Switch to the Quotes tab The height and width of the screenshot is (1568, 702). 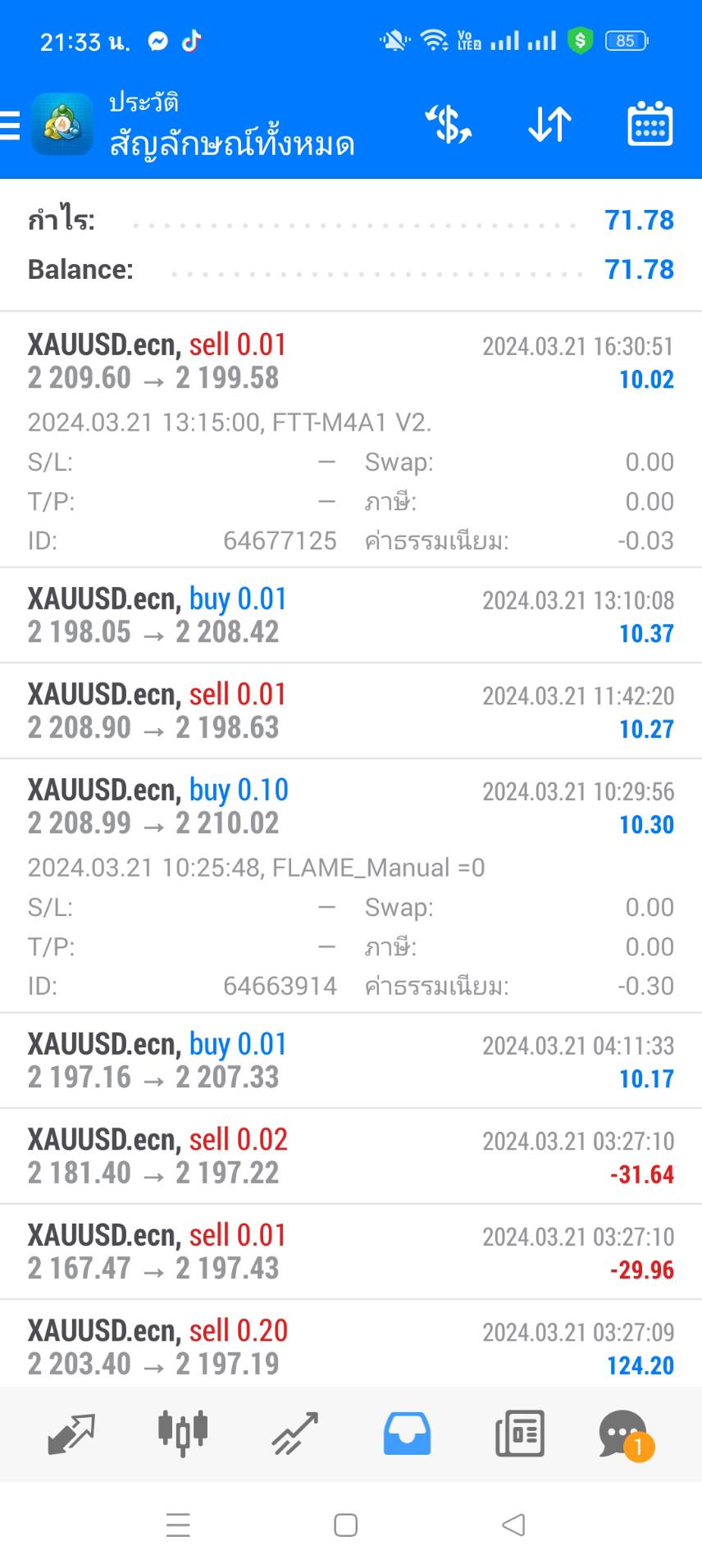tap(71, 1434)
